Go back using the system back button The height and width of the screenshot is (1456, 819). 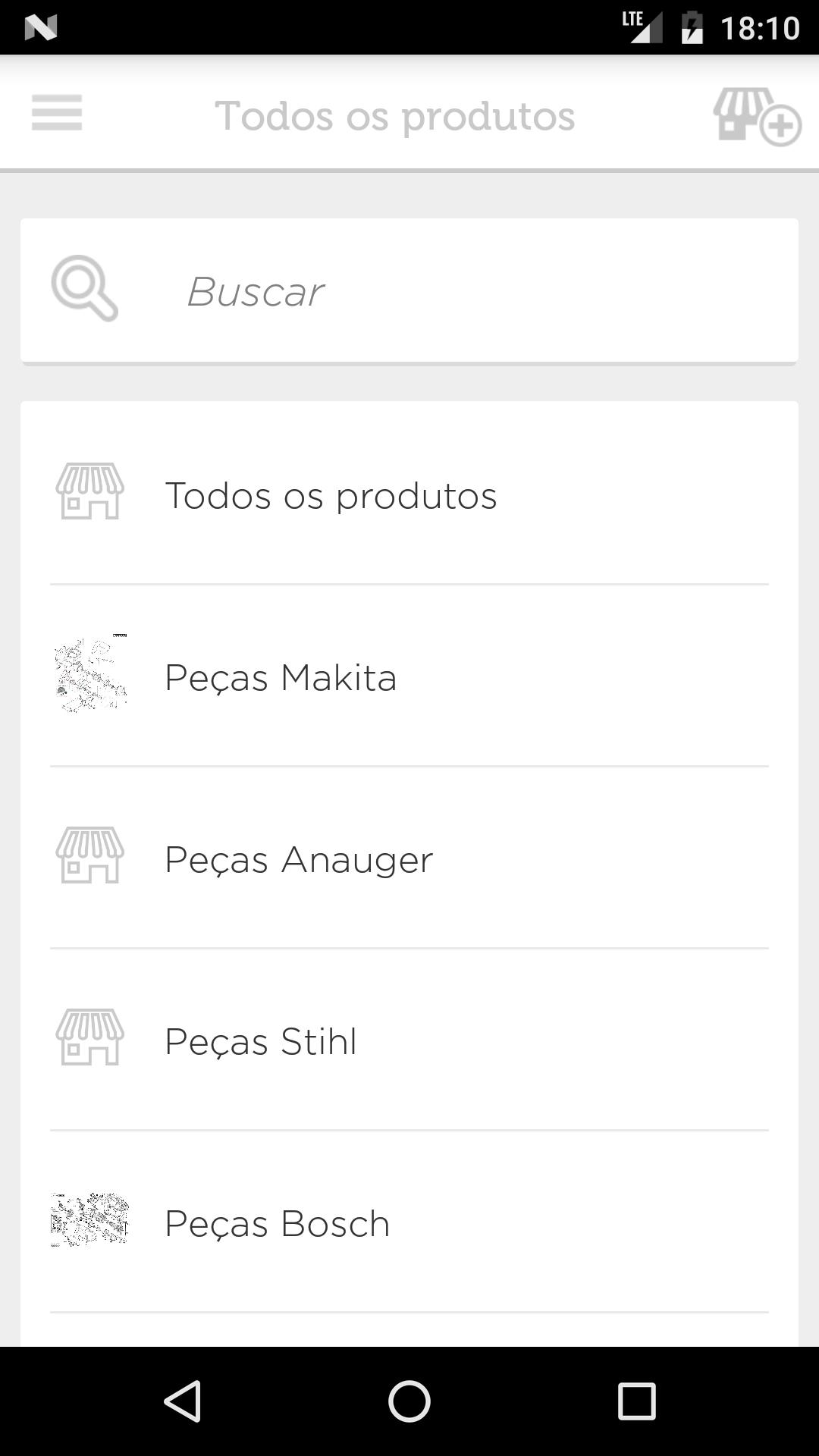[183, 1401]
